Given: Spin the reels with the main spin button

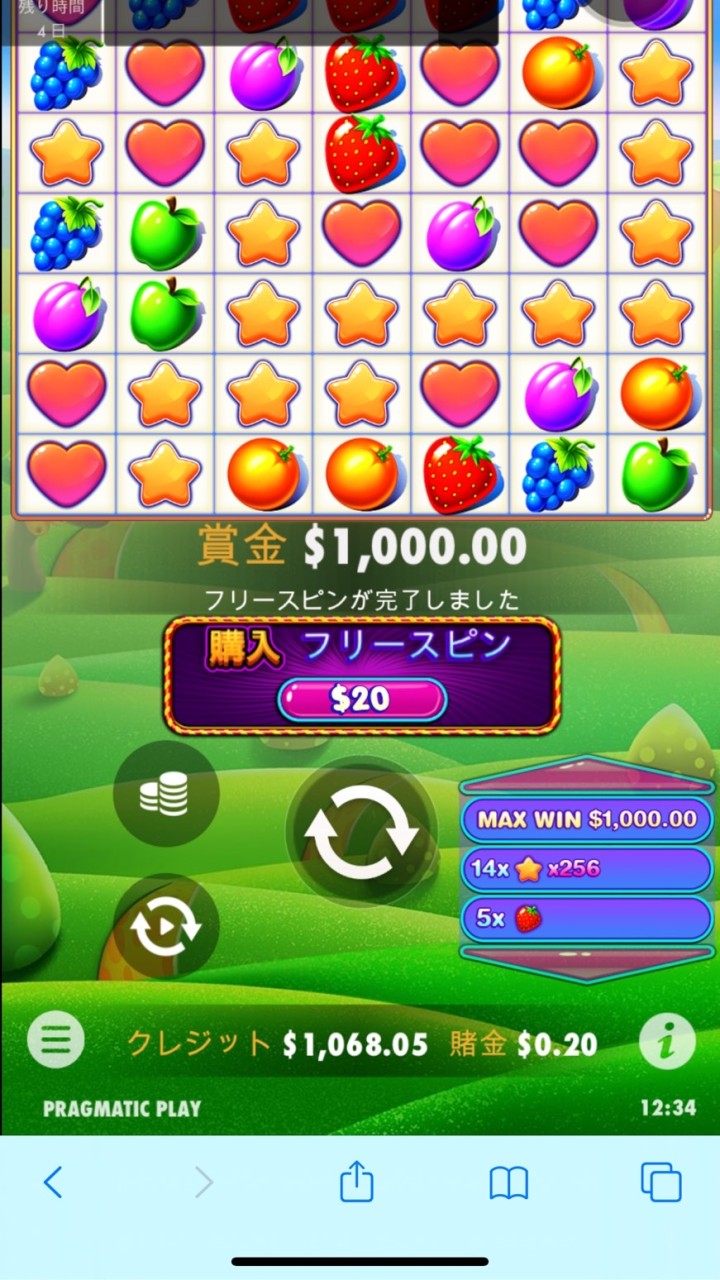Looking at the screenshot, I should tap(361, 831).
